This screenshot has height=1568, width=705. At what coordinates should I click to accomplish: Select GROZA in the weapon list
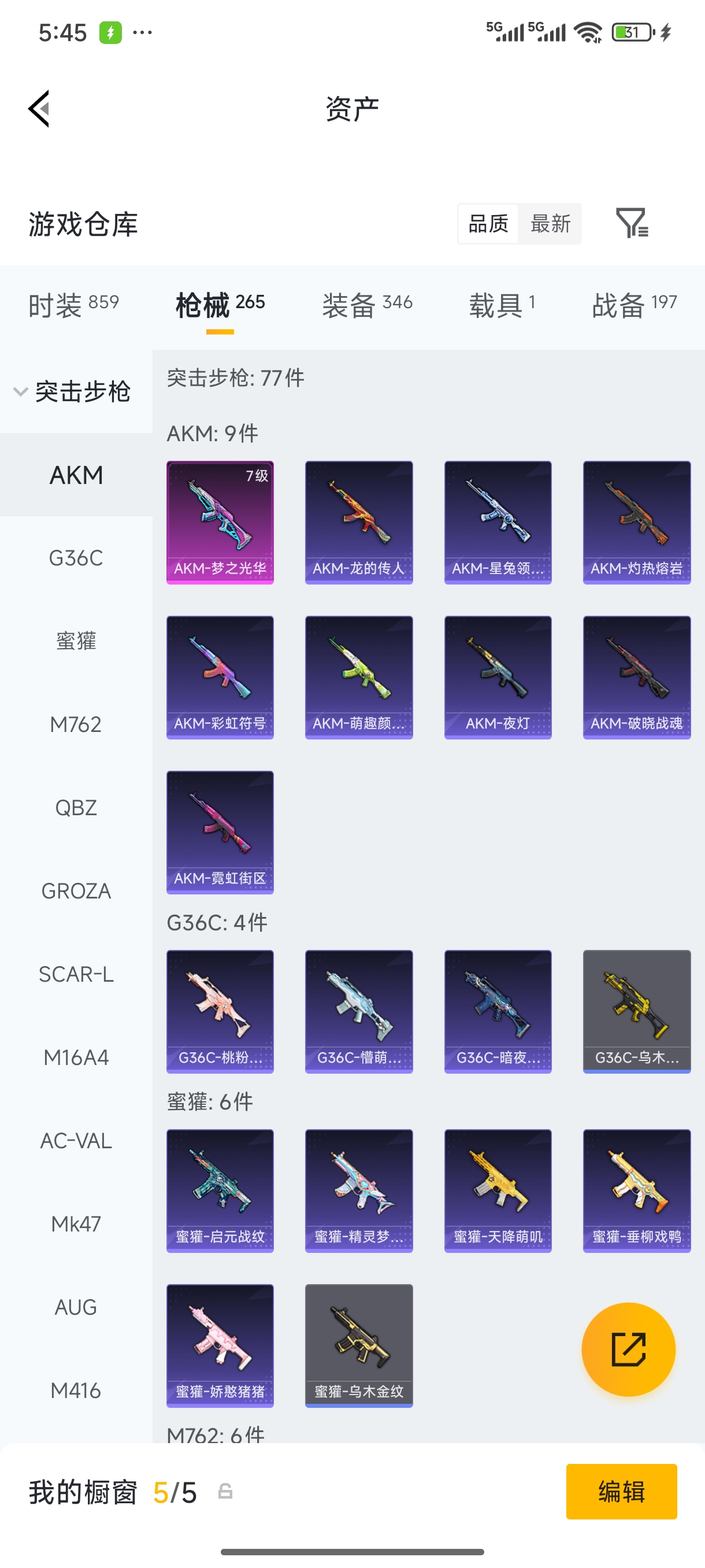[76, 891]
